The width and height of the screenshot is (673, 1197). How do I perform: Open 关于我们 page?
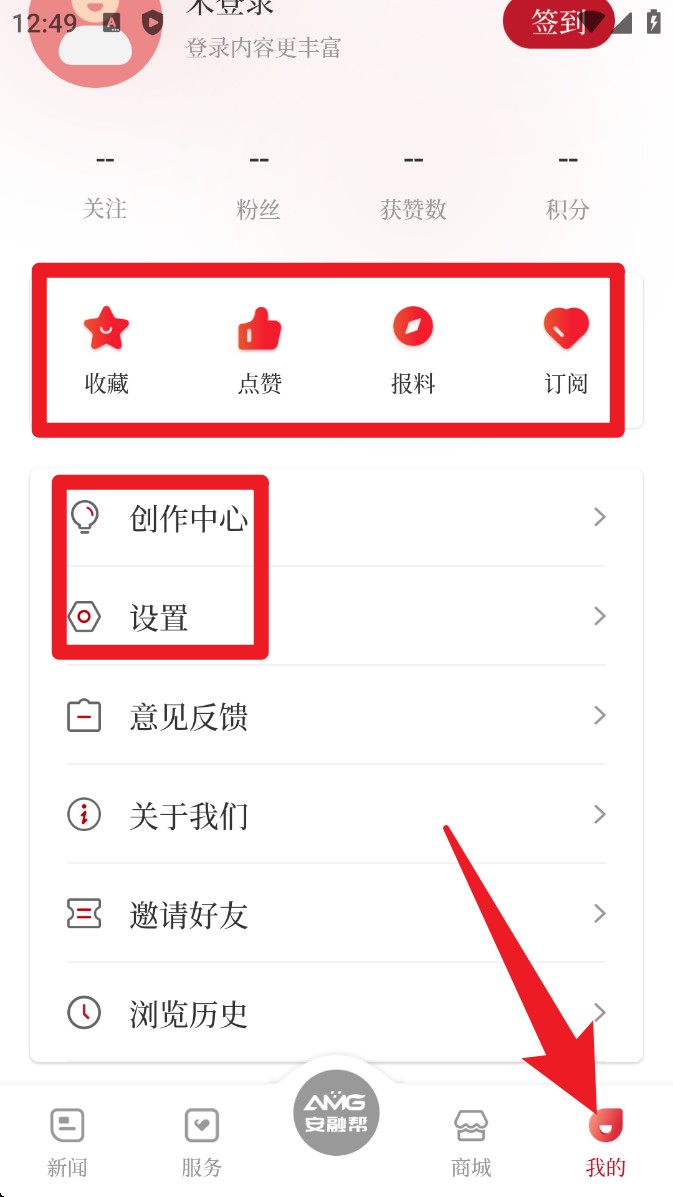(x=336, y=815)
